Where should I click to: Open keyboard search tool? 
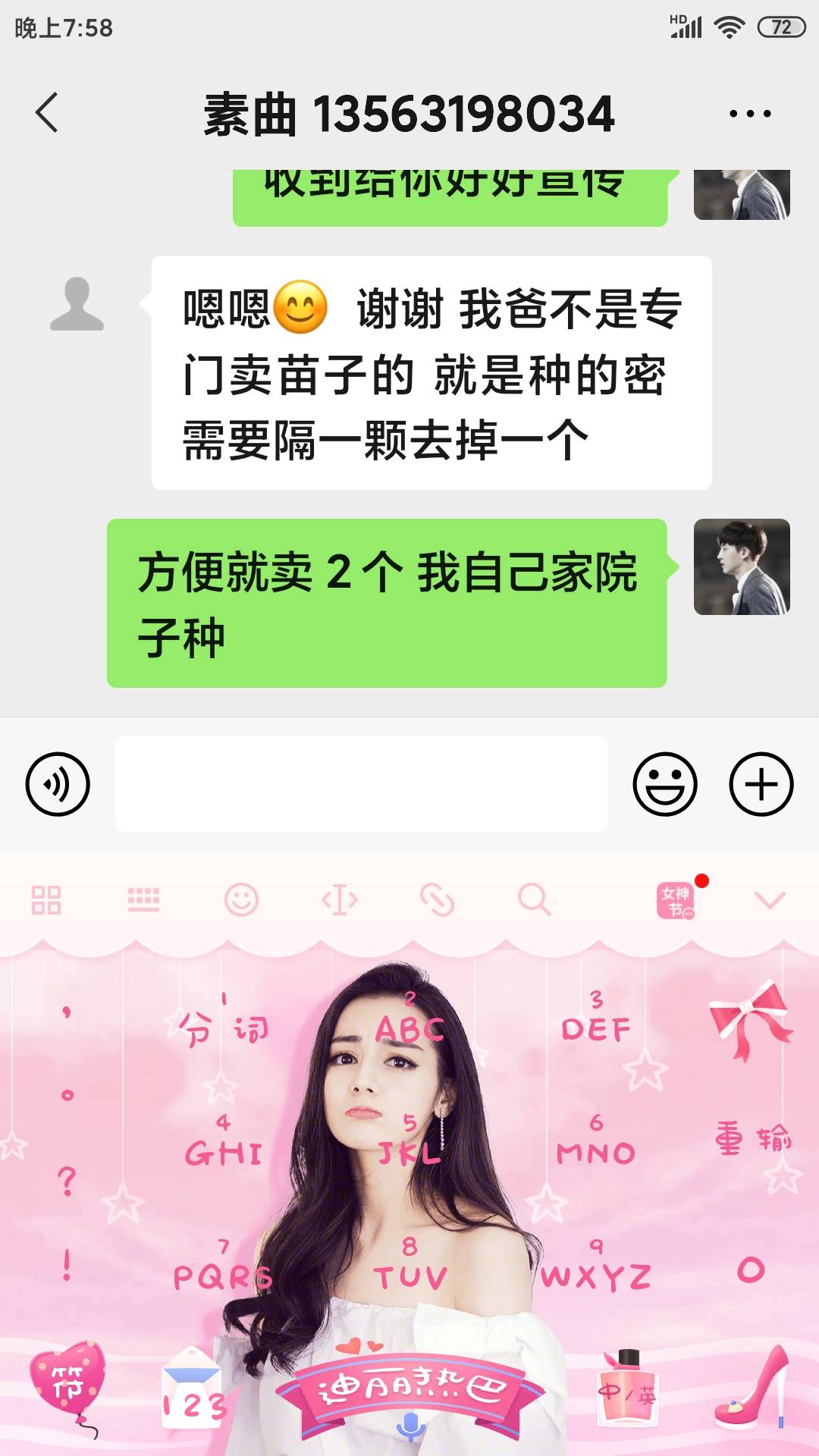[534, 900]
